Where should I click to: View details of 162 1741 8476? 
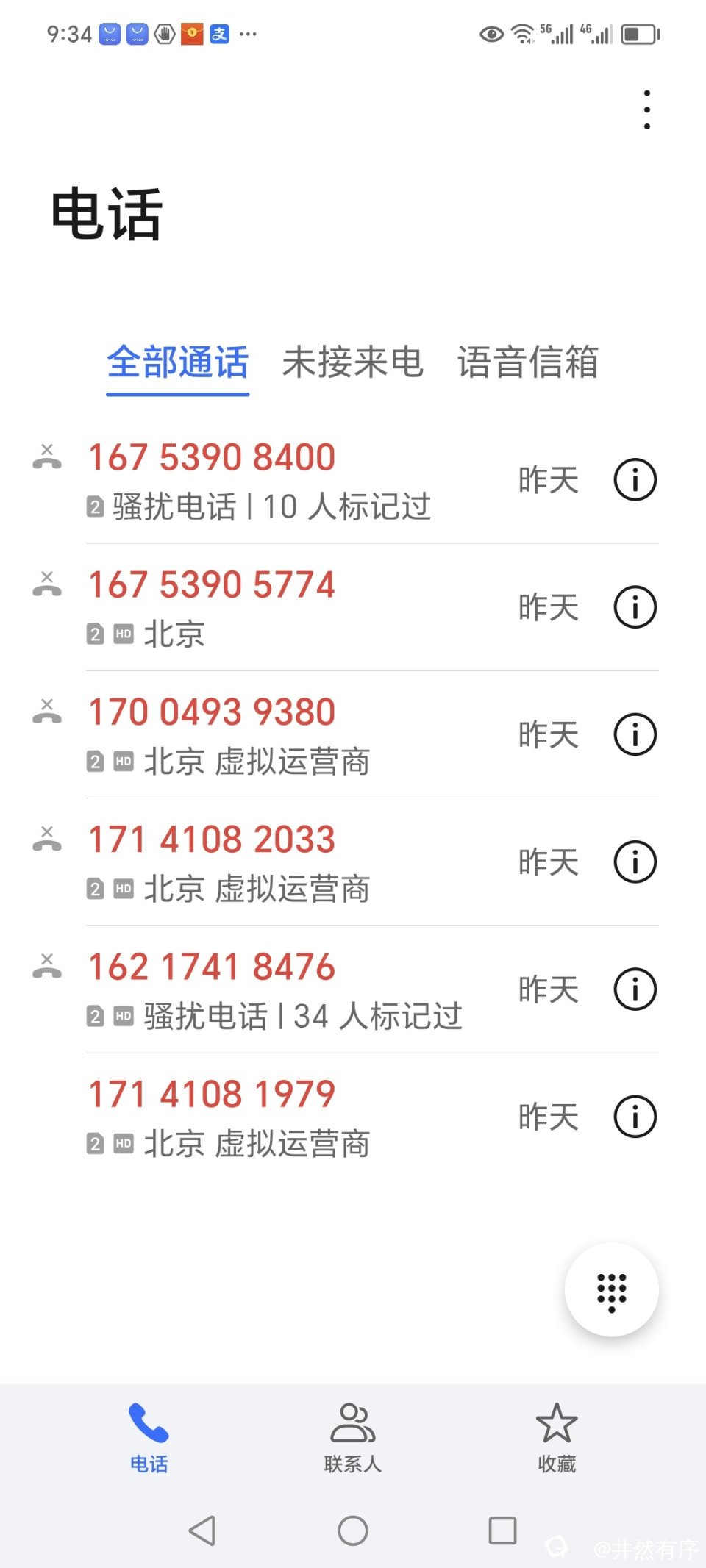tap(635, 989)
